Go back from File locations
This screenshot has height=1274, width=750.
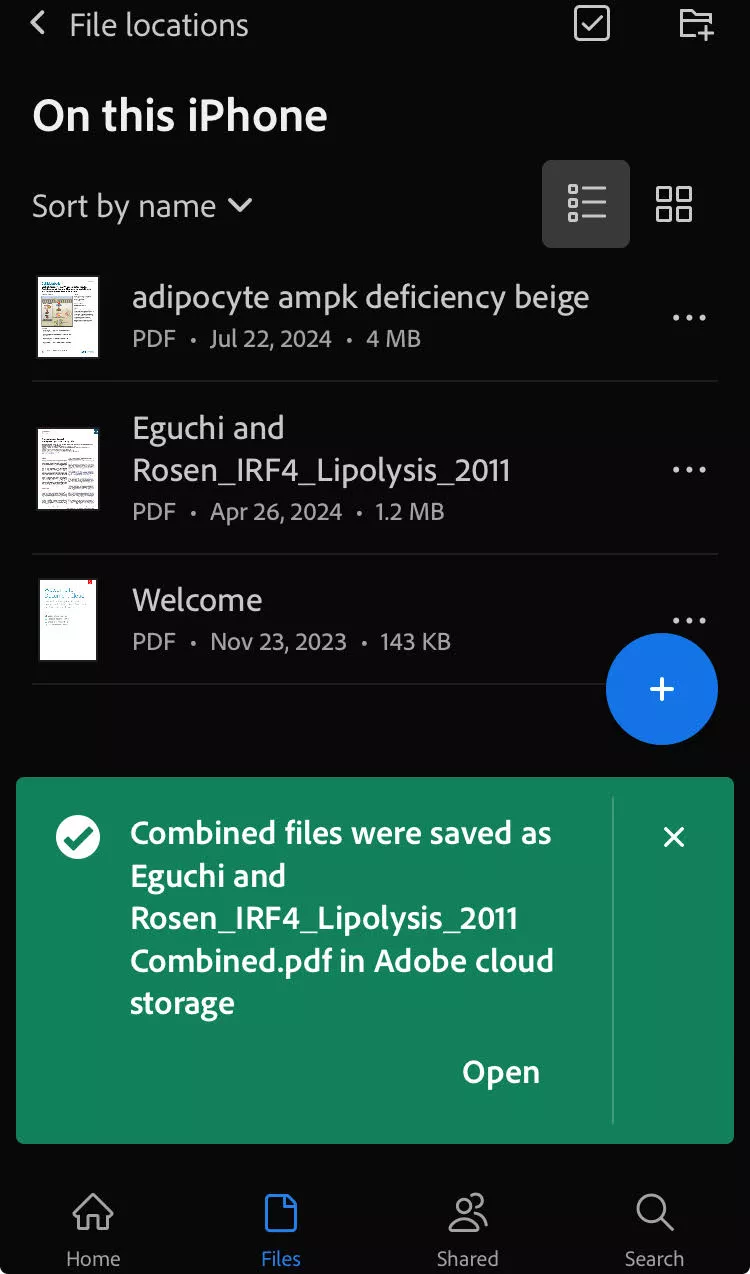[x=37, y=23]
